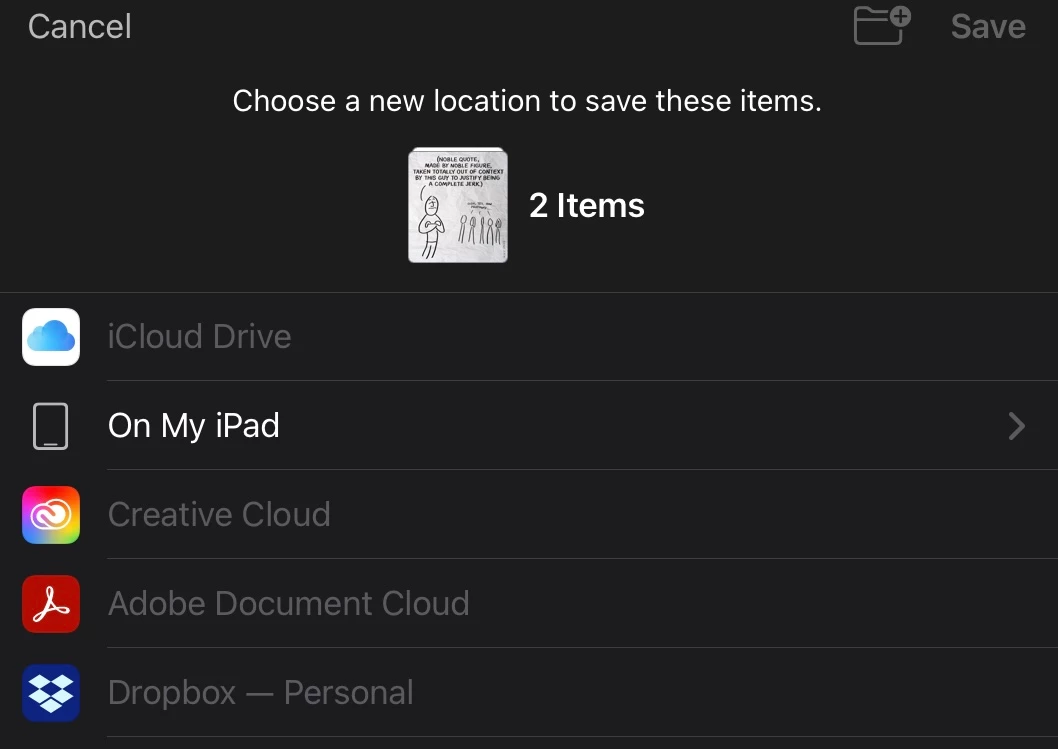This screenshot has height=749, width=1058.
Task: Select Adobe Document Cloud
Action: tap(288, 604)
